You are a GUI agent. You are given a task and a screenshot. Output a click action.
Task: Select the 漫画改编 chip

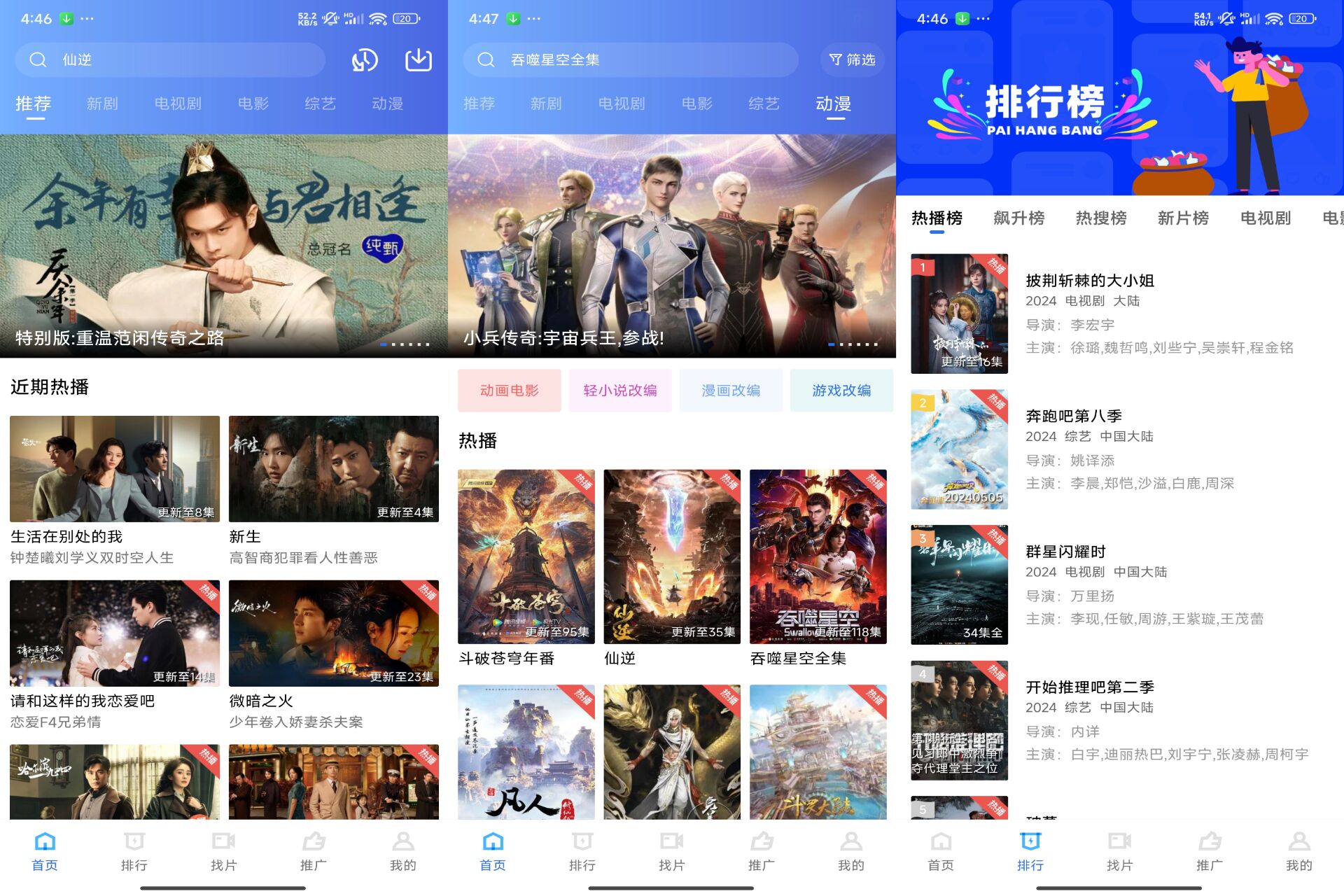click(731, 391)
